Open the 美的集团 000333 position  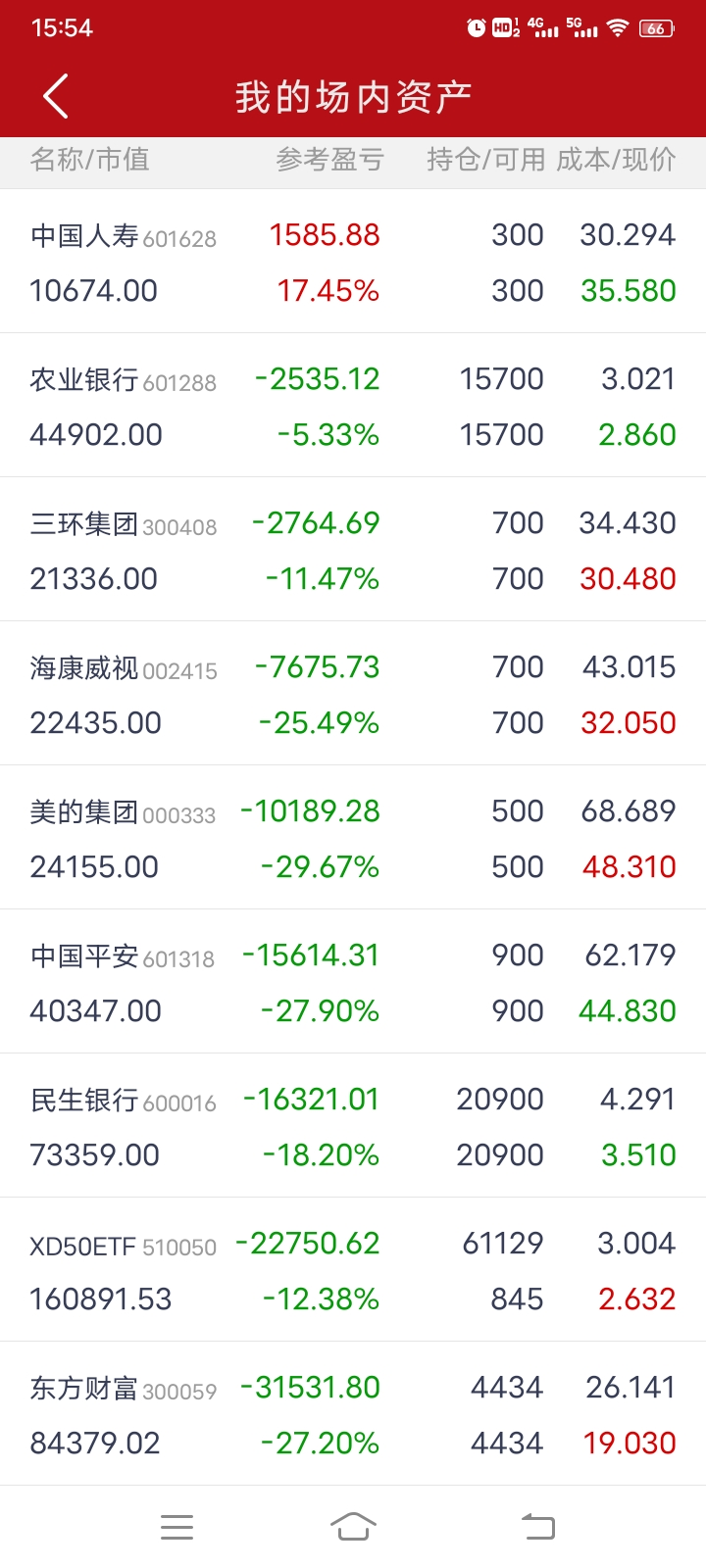tap(353, 838)
